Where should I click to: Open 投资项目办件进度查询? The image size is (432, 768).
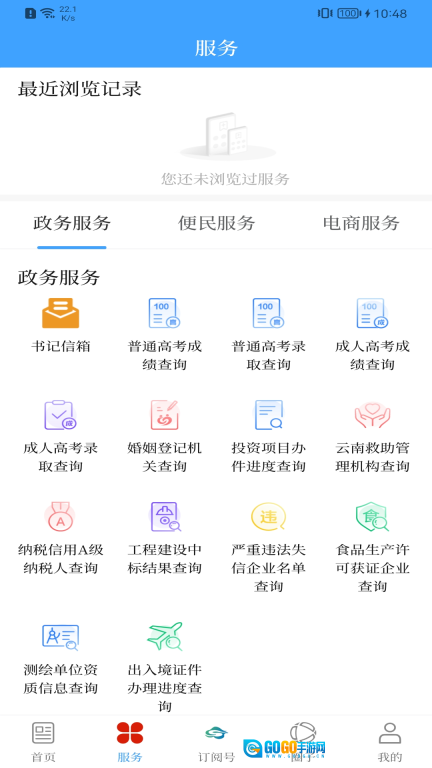coord(268,436)
